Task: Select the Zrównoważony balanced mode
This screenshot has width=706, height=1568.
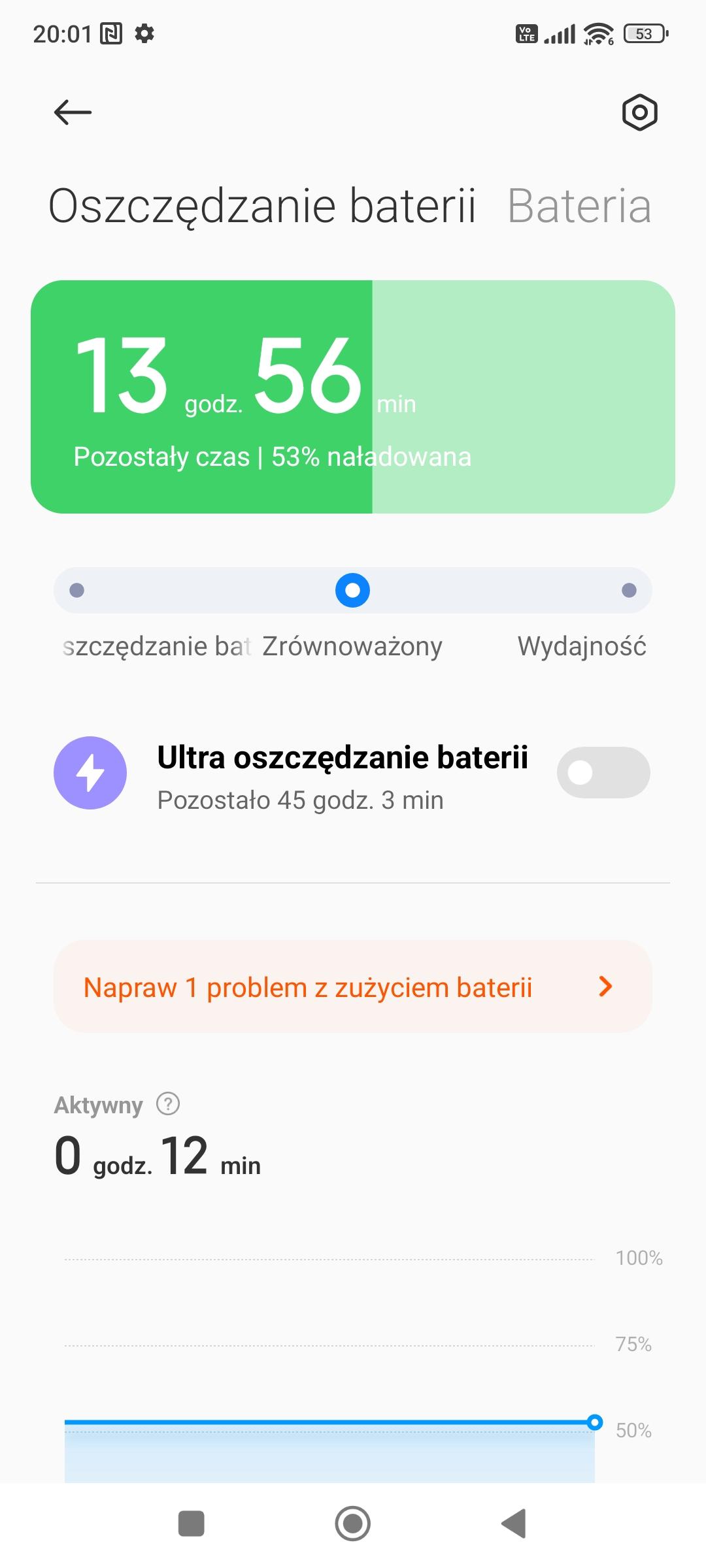Action: pyautogui.click(x=352, y=591)
